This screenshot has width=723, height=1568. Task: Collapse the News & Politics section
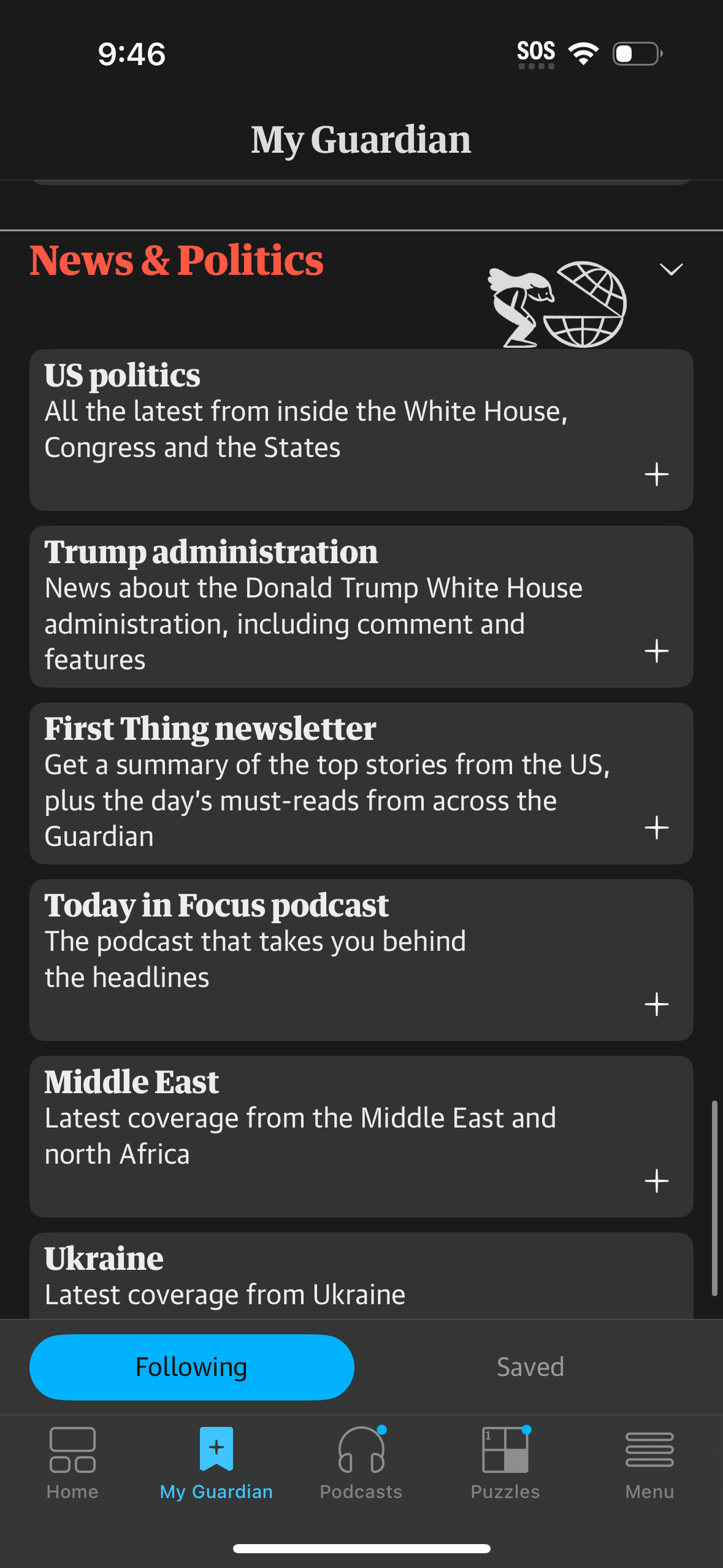[671, 268]
